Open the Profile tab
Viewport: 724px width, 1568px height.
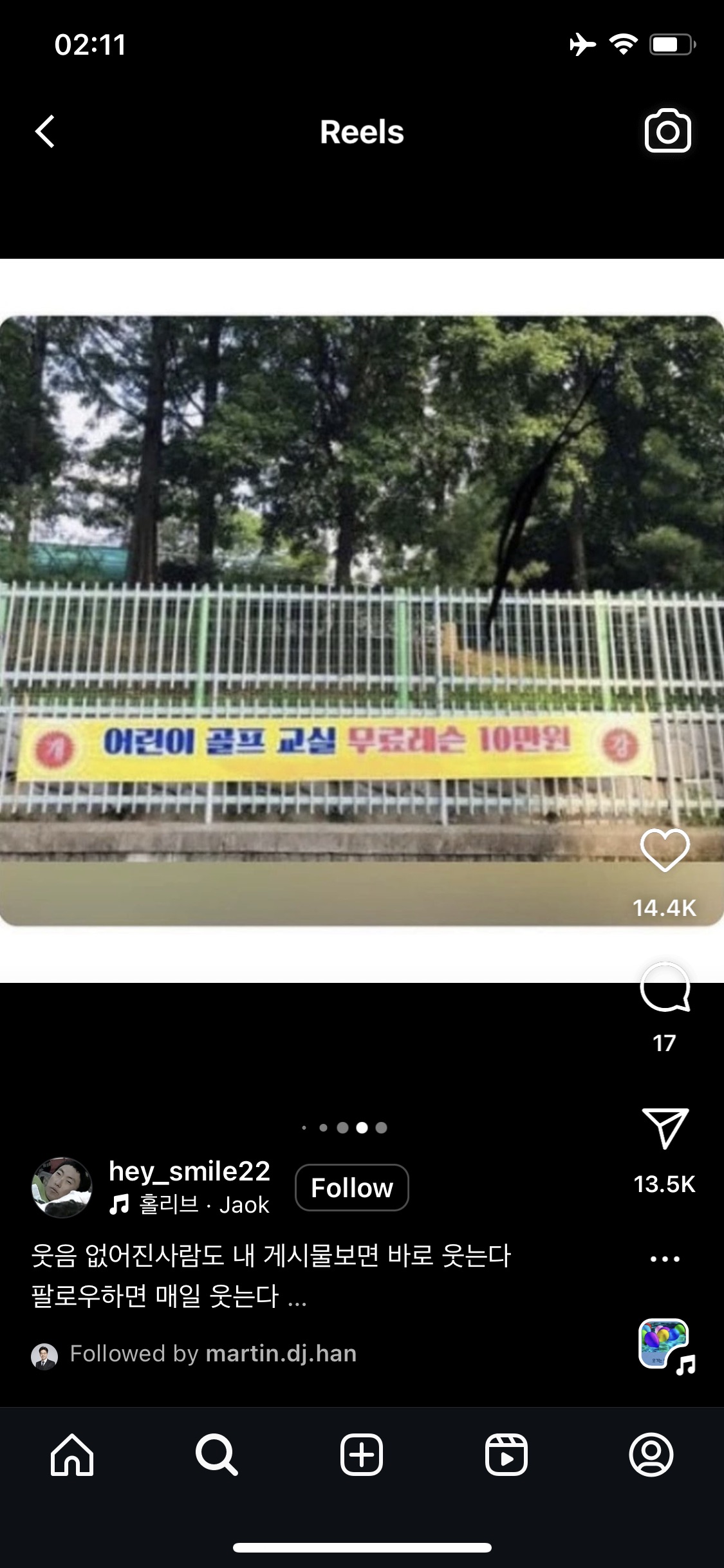pyautogui.click(x=651, y=1455)
